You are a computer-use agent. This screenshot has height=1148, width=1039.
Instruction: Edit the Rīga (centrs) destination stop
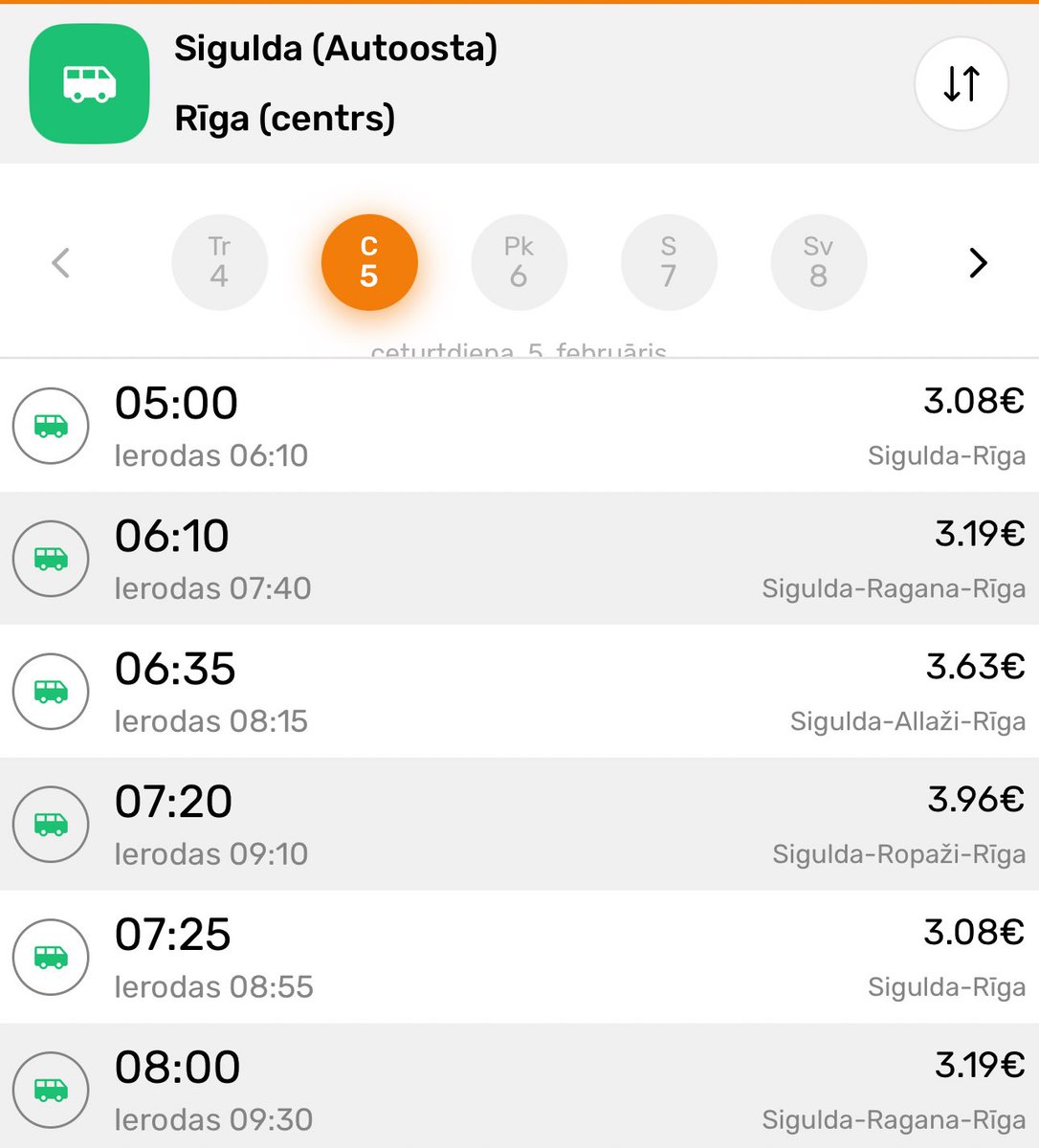click(x=285, y=119)
